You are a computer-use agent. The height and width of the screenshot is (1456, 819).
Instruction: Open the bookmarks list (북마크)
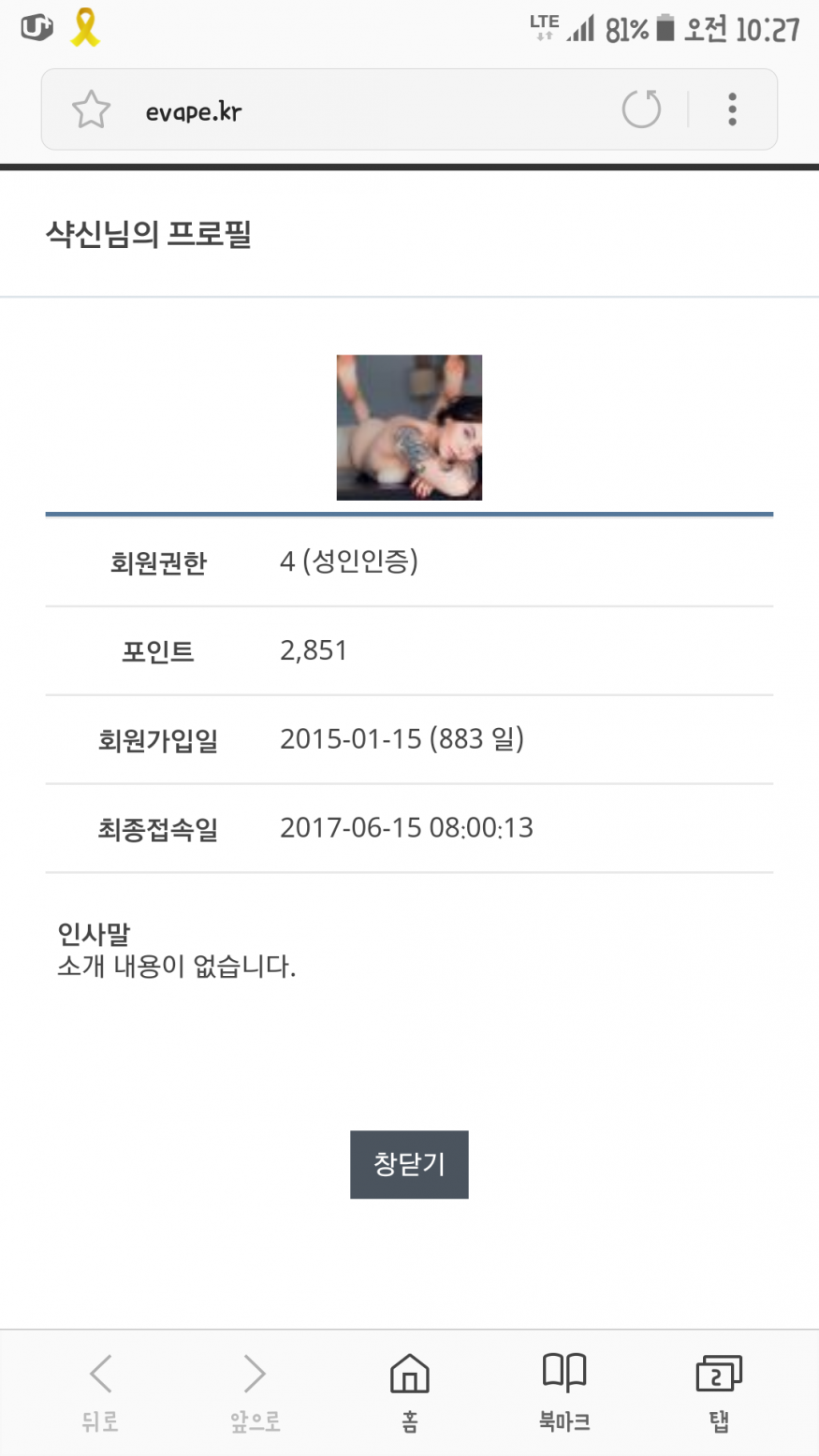point(564,1391)
